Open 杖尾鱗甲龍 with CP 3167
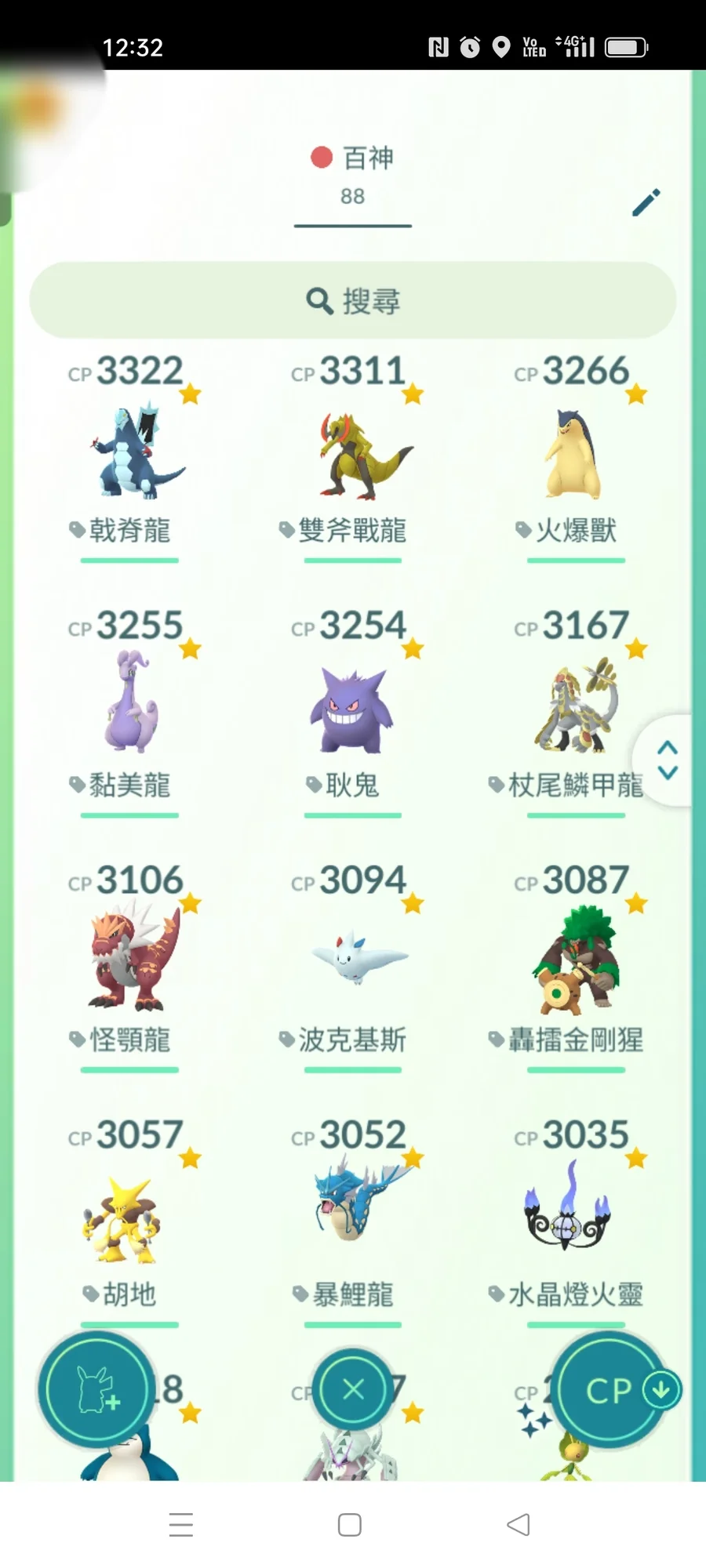Viewport: 706px width, 1568px height. (x=576, y=706)
